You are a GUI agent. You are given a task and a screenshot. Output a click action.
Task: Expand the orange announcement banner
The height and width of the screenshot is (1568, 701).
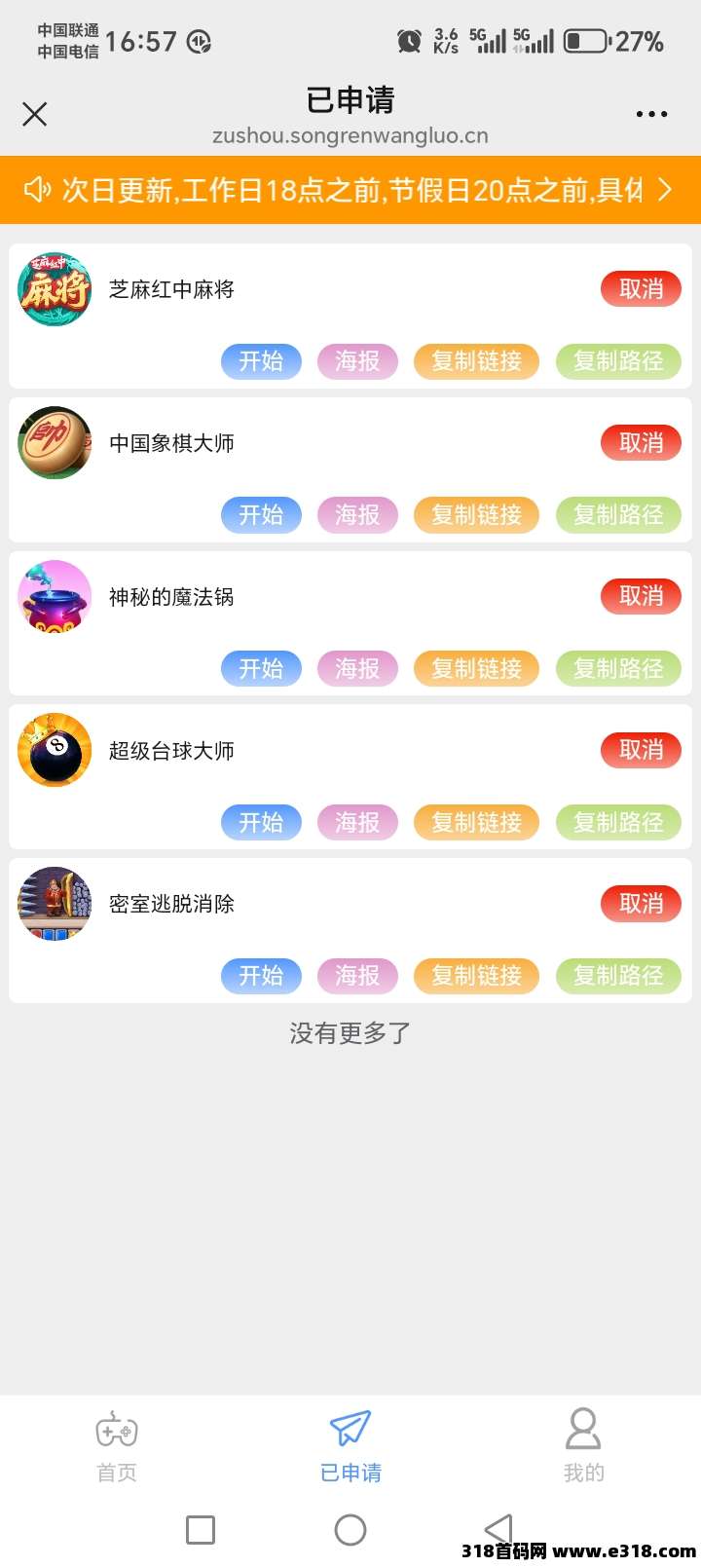point(665,189)
